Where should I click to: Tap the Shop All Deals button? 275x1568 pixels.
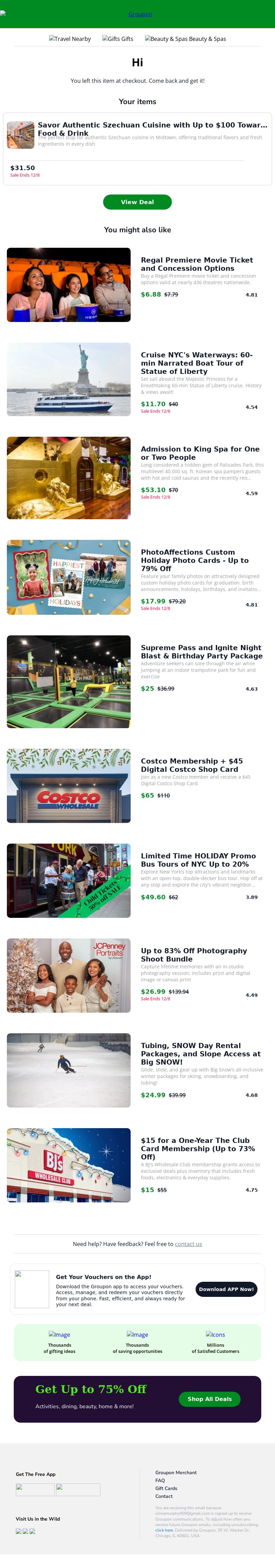pos(209,1399)
